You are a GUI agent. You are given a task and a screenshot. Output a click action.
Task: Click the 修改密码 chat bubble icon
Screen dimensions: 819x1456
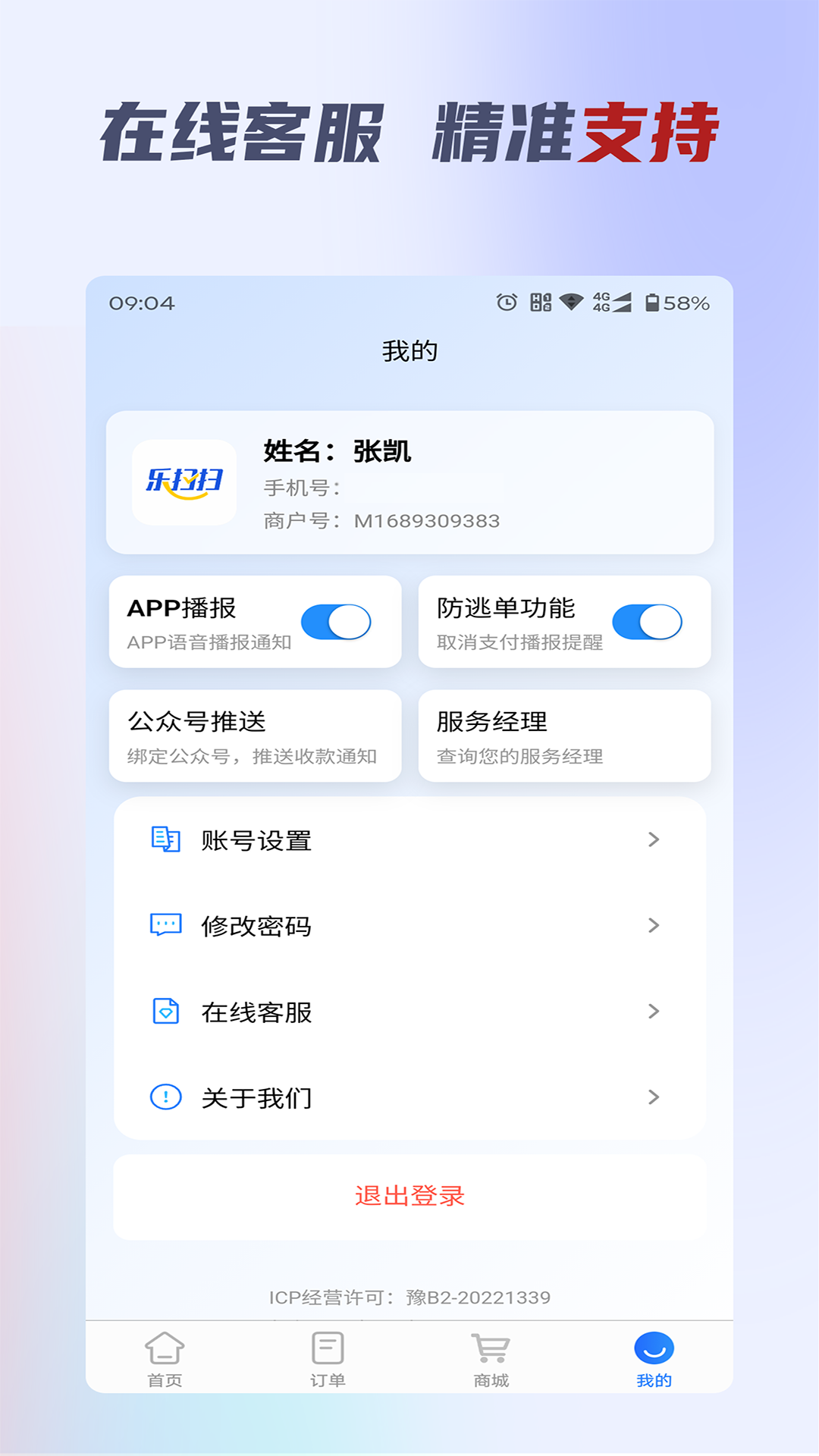(165, 925)
